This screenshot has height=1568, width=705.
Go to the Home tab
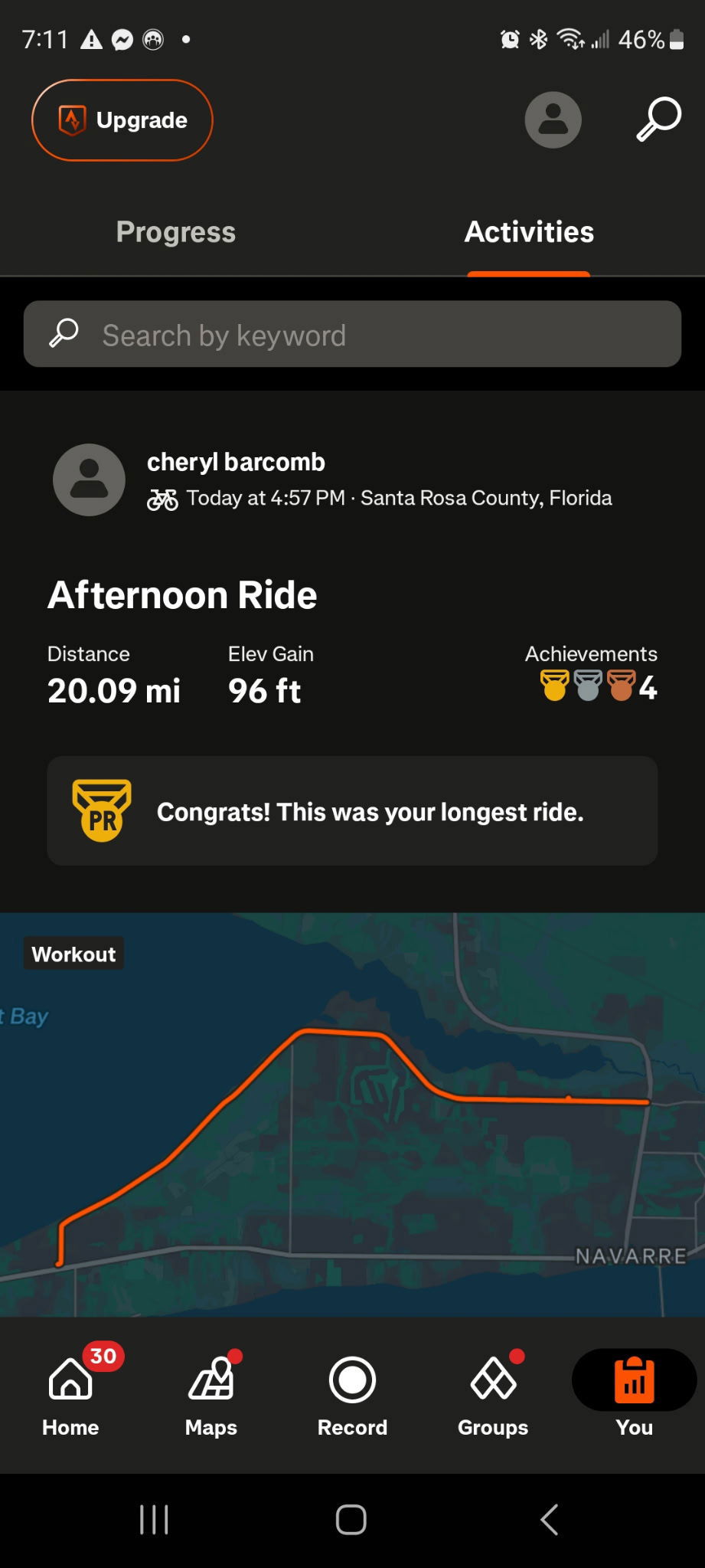pos(70,1394)
